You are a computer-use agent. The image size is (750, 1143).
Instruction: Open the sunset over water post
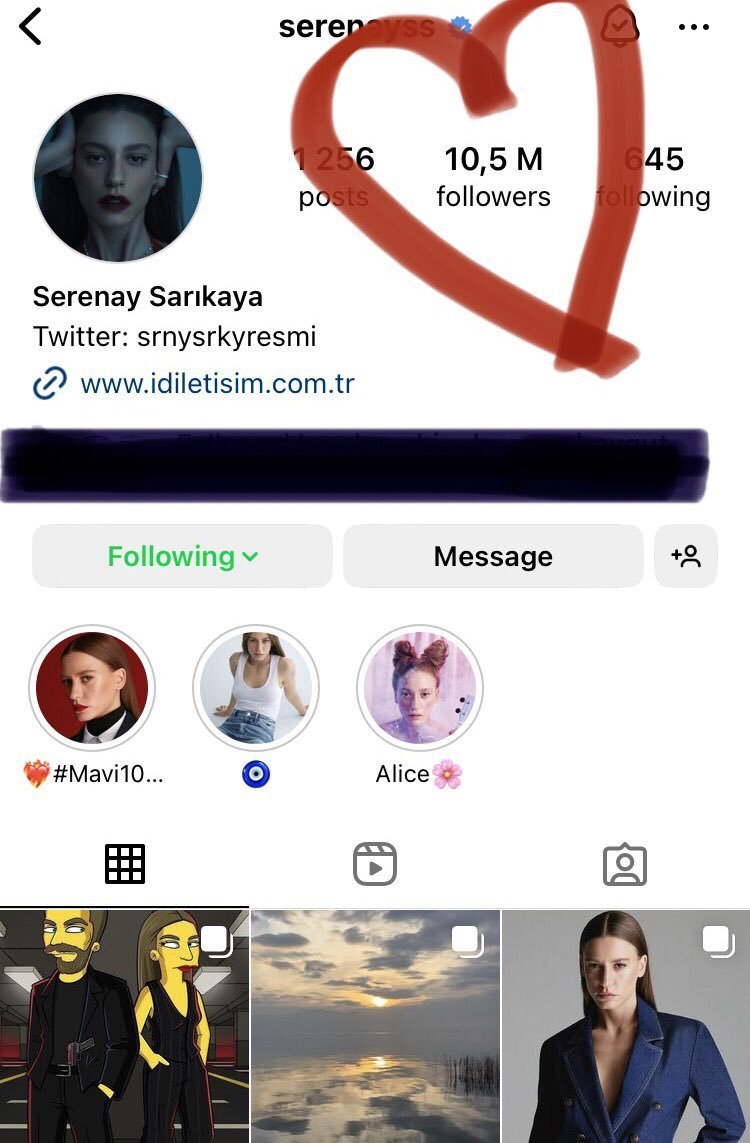tap(375, 1025)
